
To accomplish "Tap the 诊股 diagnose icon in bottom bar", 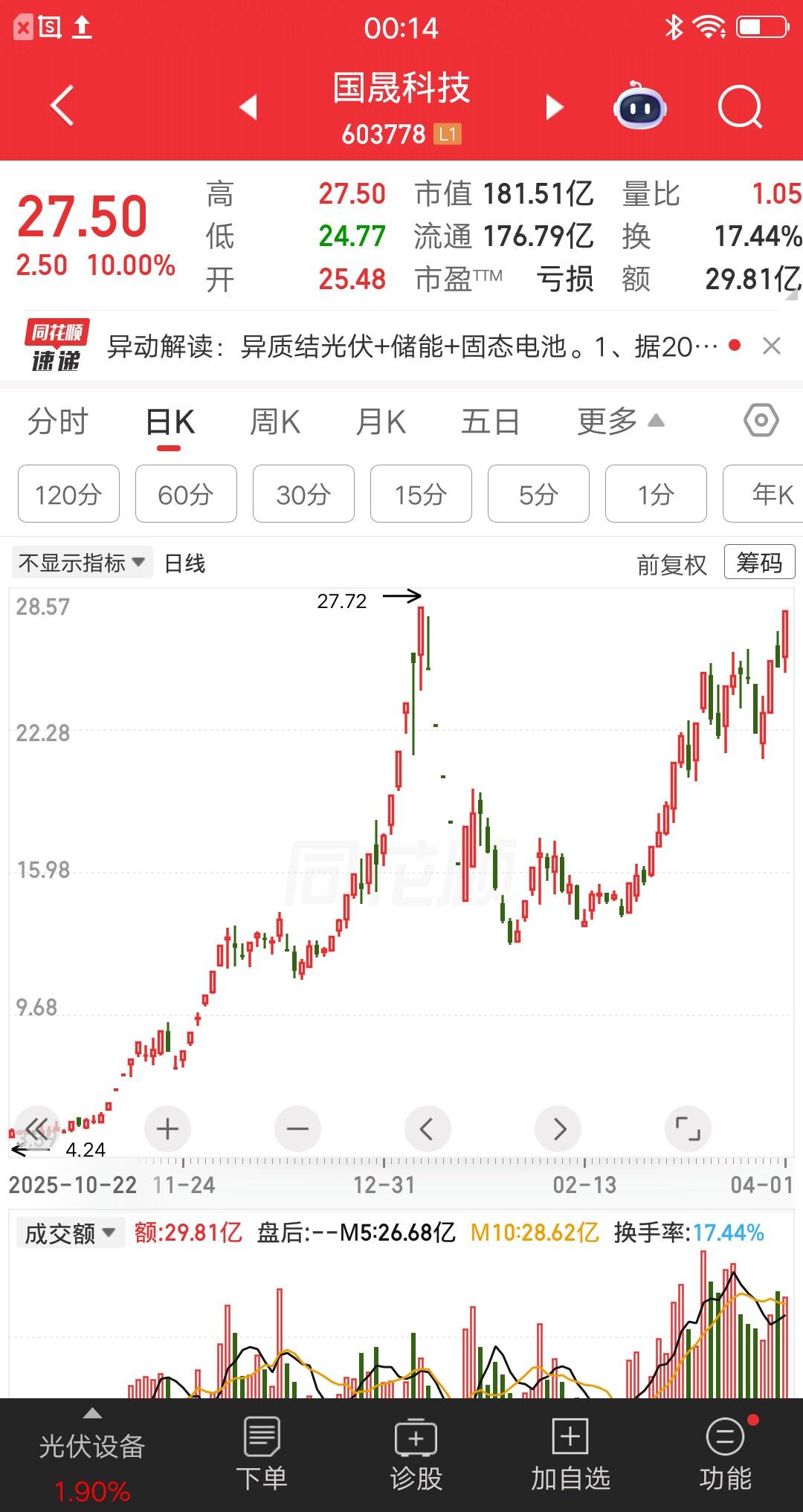I will coord(414,1455).
